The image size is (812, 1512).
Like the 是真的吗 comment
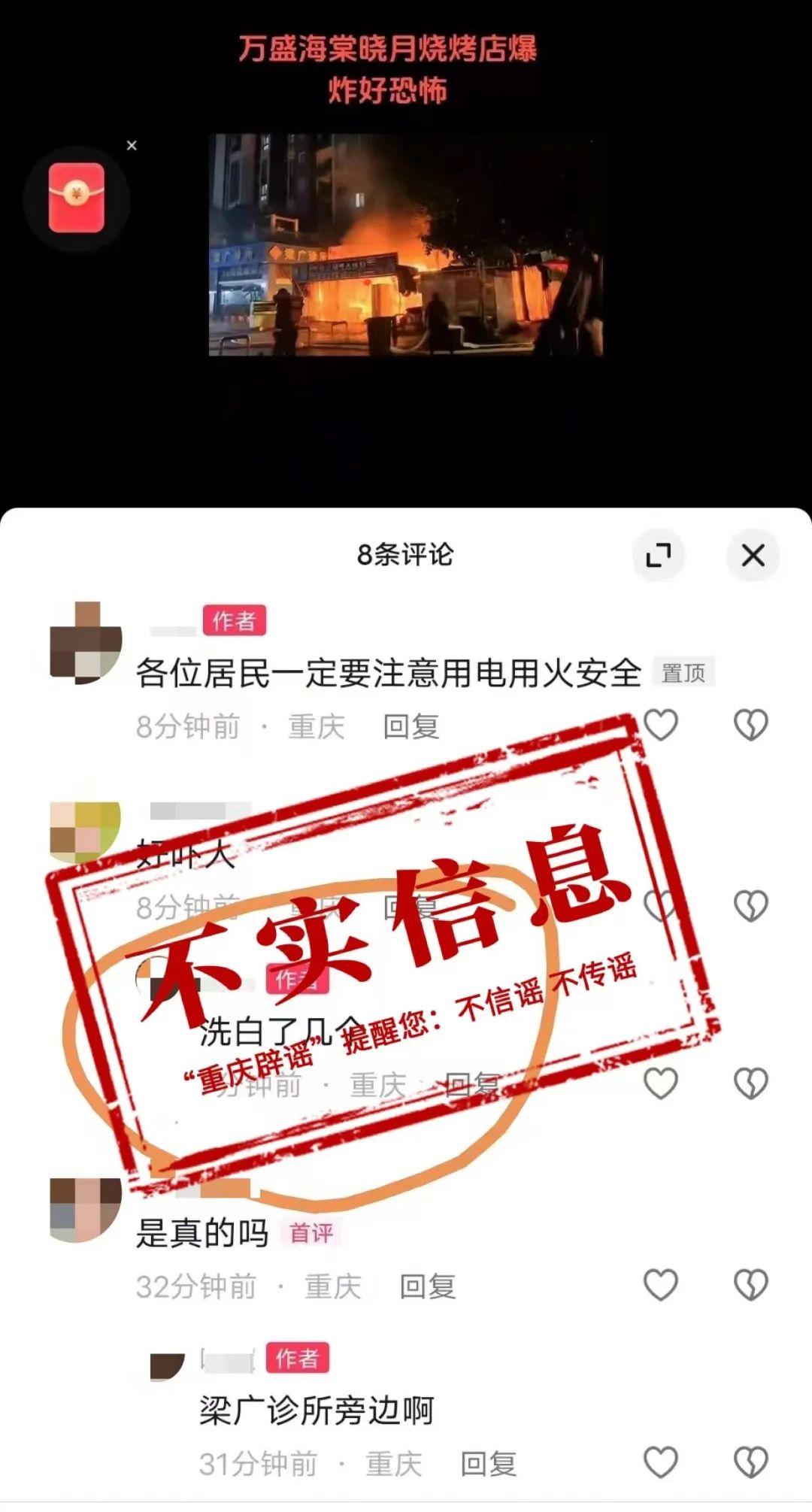[661, 1285]
